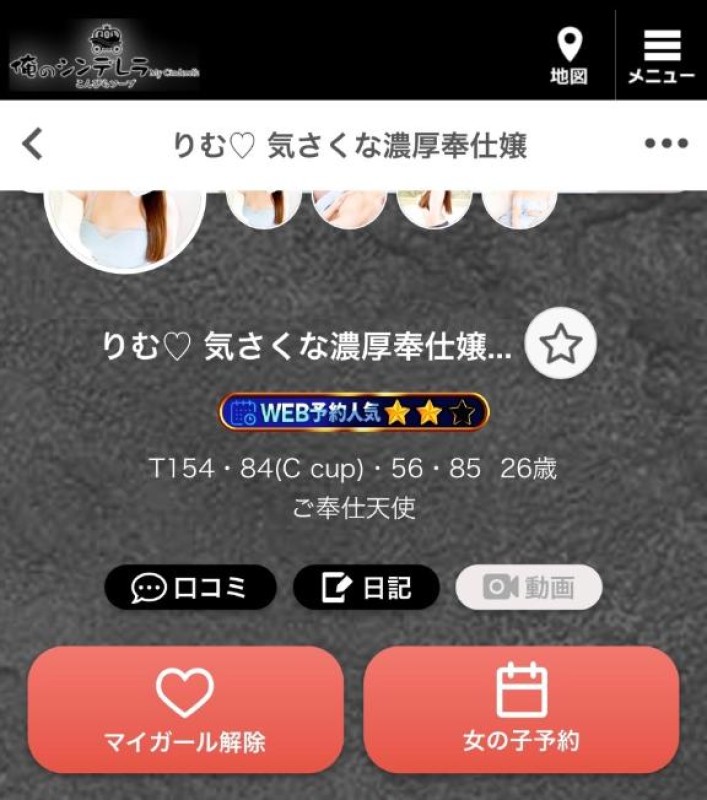Go back using the left arrow
707x800 pixels.
(x=33, y=145)
